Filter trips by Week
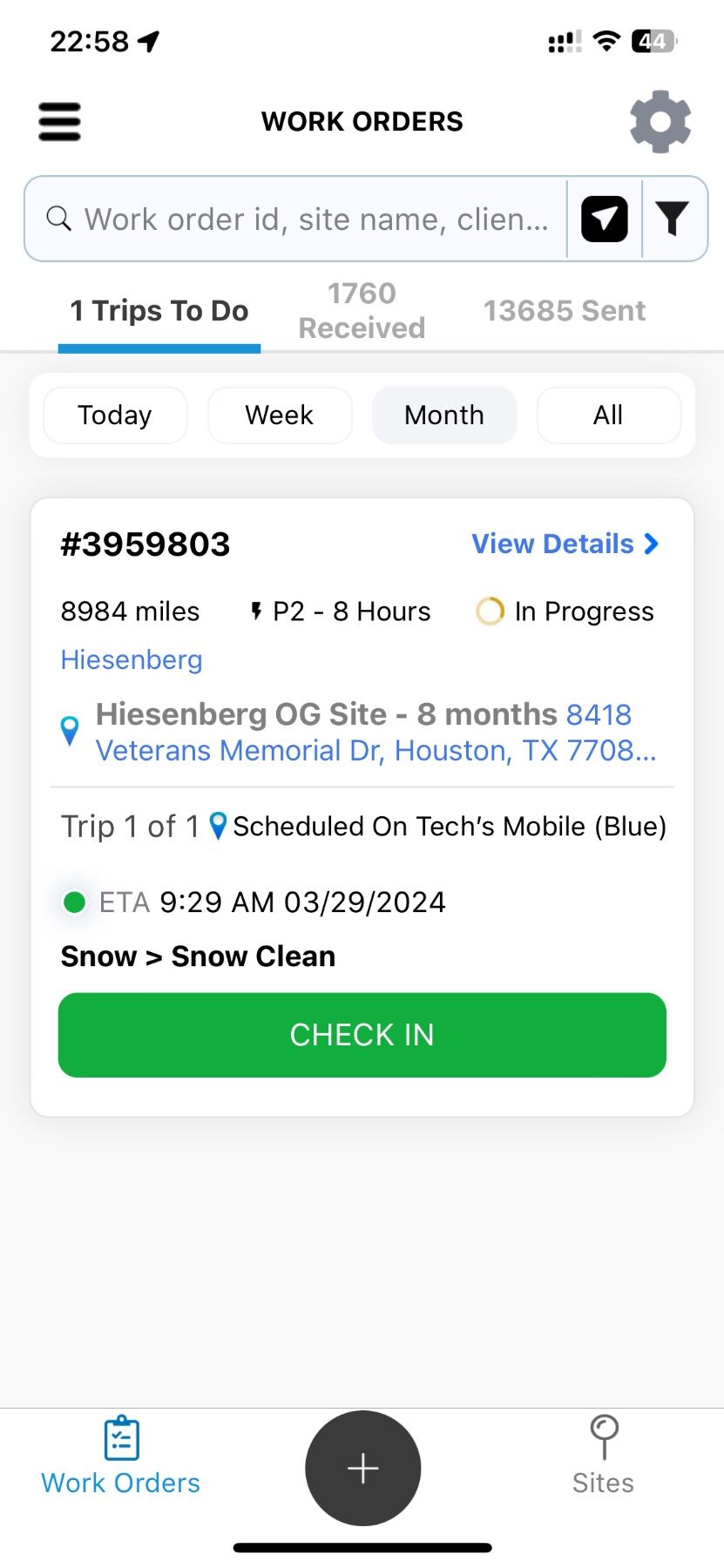This screenshot has height=1568, width=724. (x=280, y=416)
